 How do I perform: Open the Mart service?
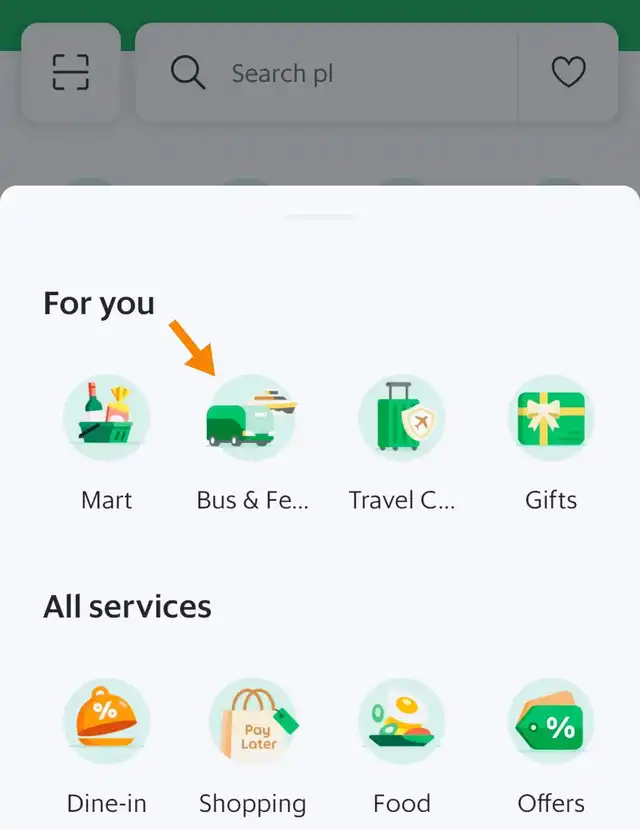click(106, 420)
